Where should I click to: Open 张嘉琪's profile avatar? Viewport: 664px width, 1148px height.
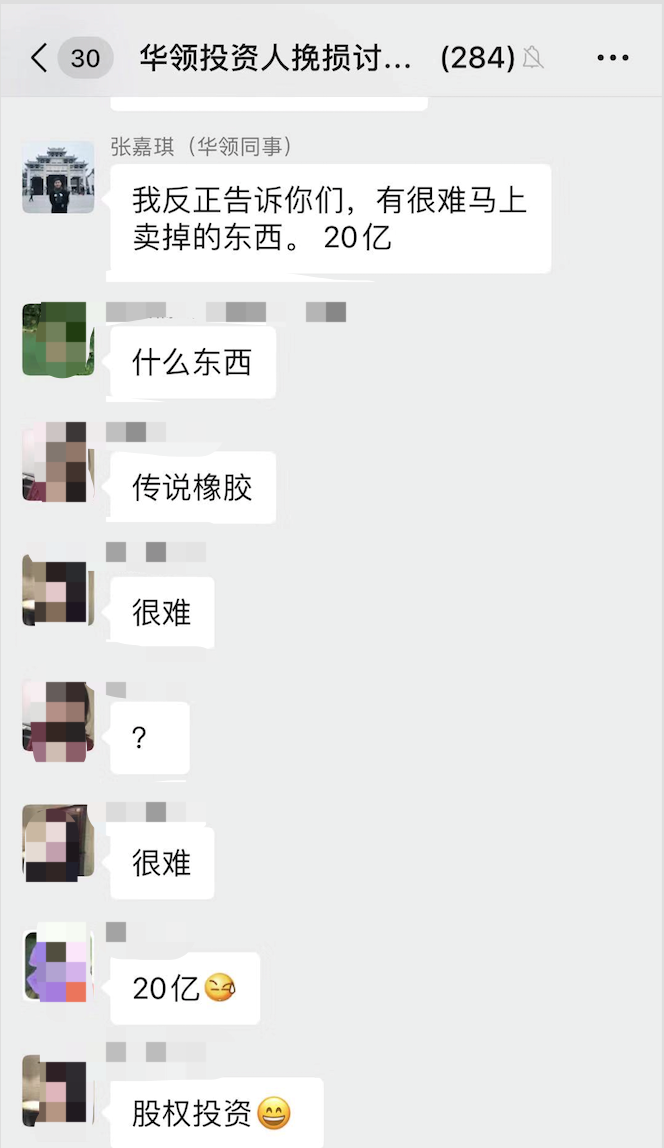pos(59,178)
